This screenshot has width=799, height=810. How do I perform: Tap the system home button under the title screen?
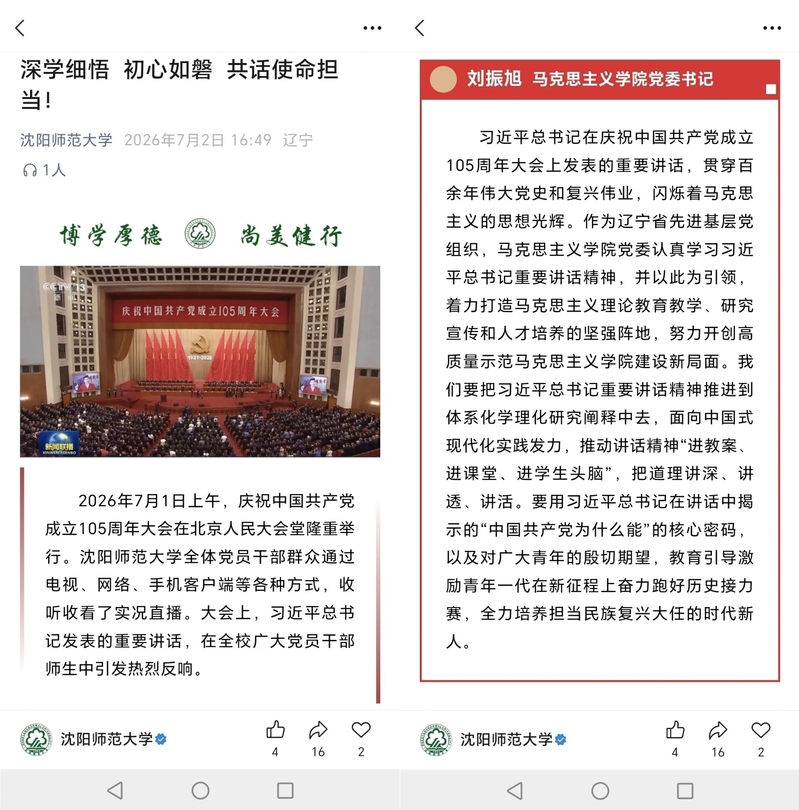click(x=200, y=790)
